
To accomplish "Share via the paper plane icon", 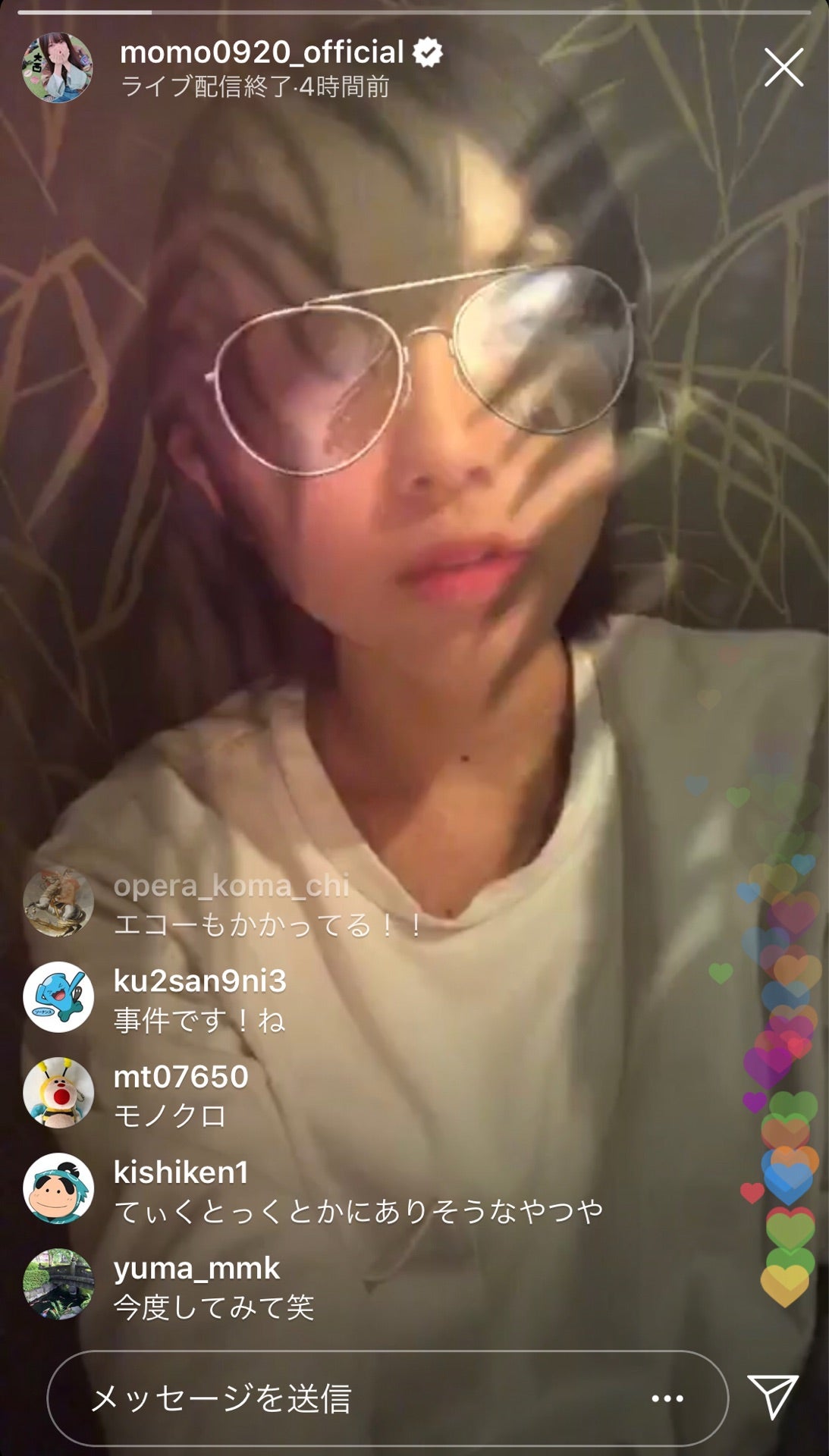I will pos(773,1396).
